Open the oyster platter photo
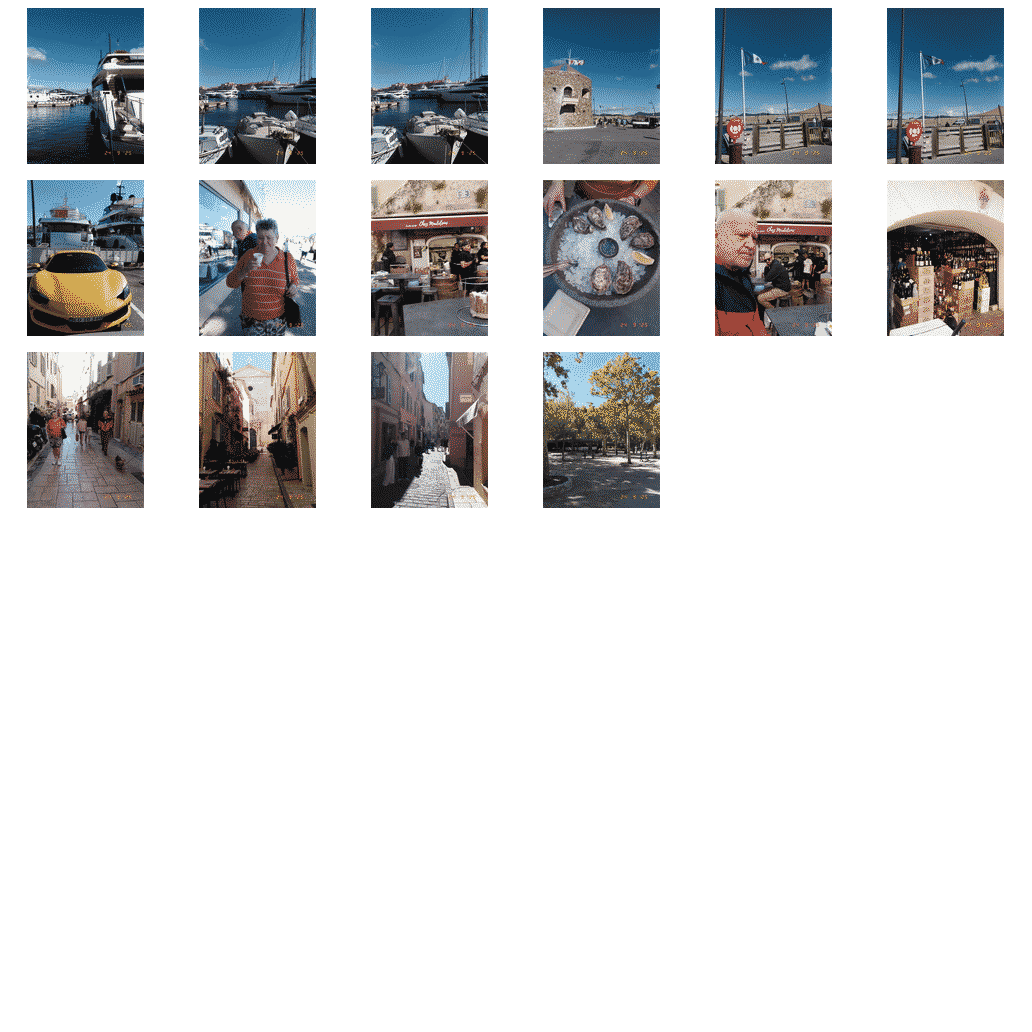Image resolution: width=1032 pixels, height=1032 pixels. [x=601, y=258]
